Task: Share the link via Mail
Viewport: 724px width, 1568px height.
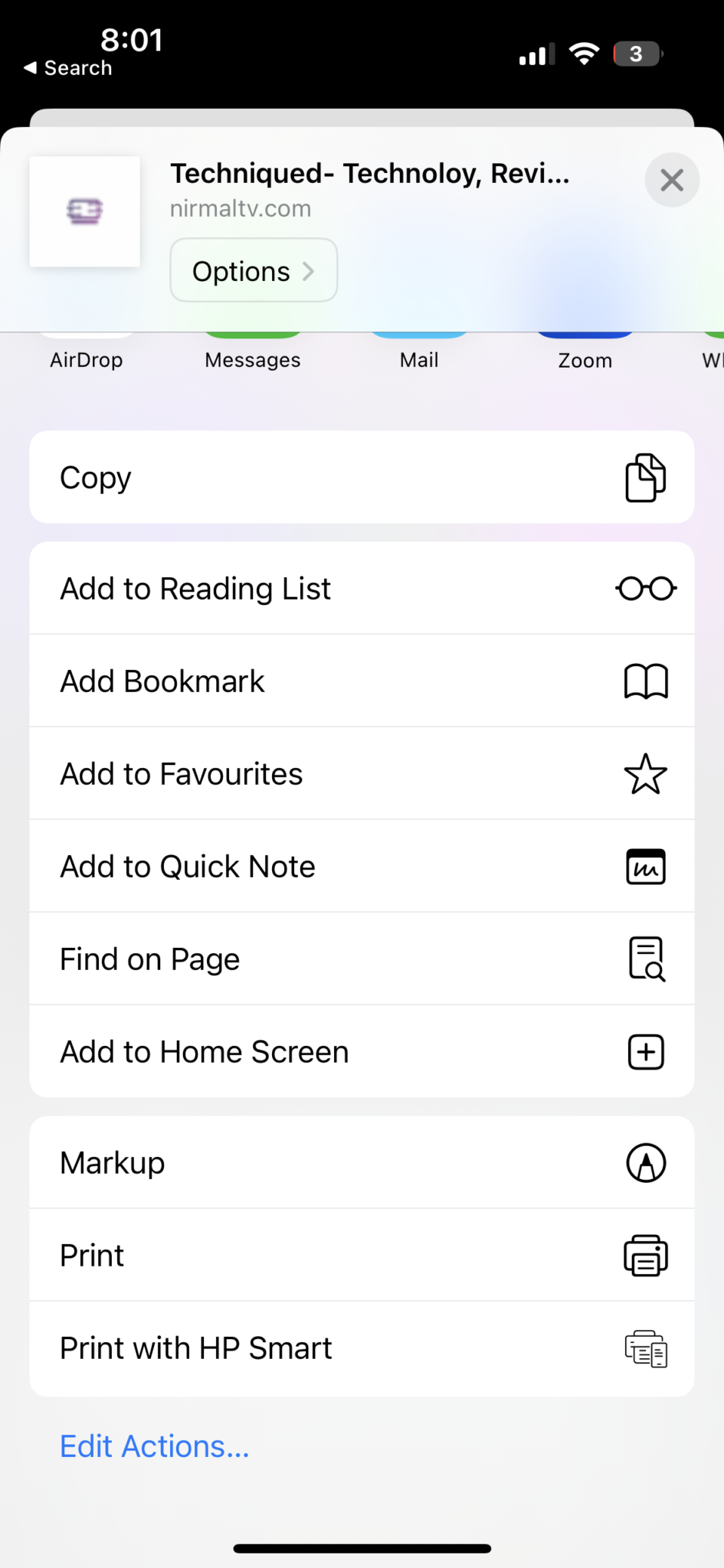Action: tap(419, 354)
